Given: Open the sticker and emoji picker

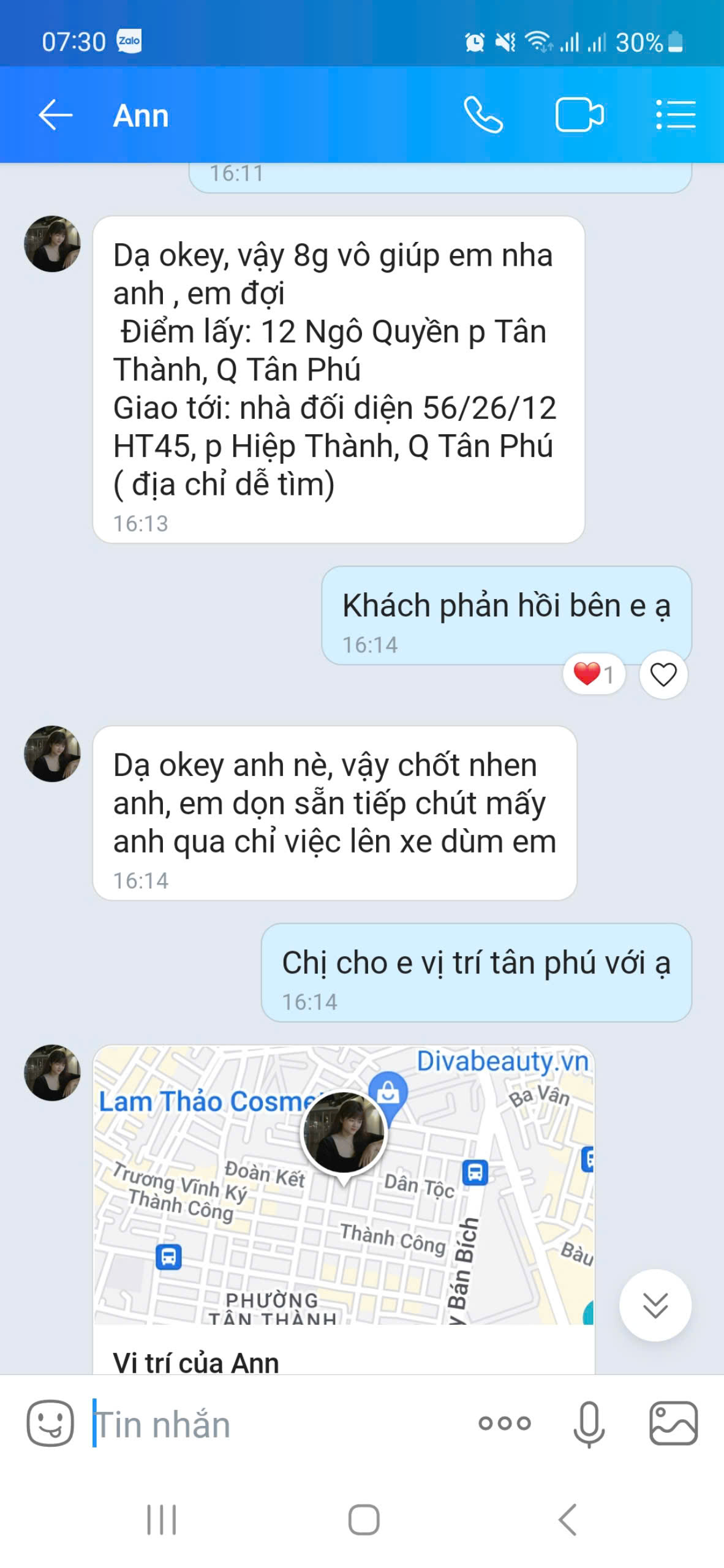Looking at the screenshot, I should pos(50,1423).
